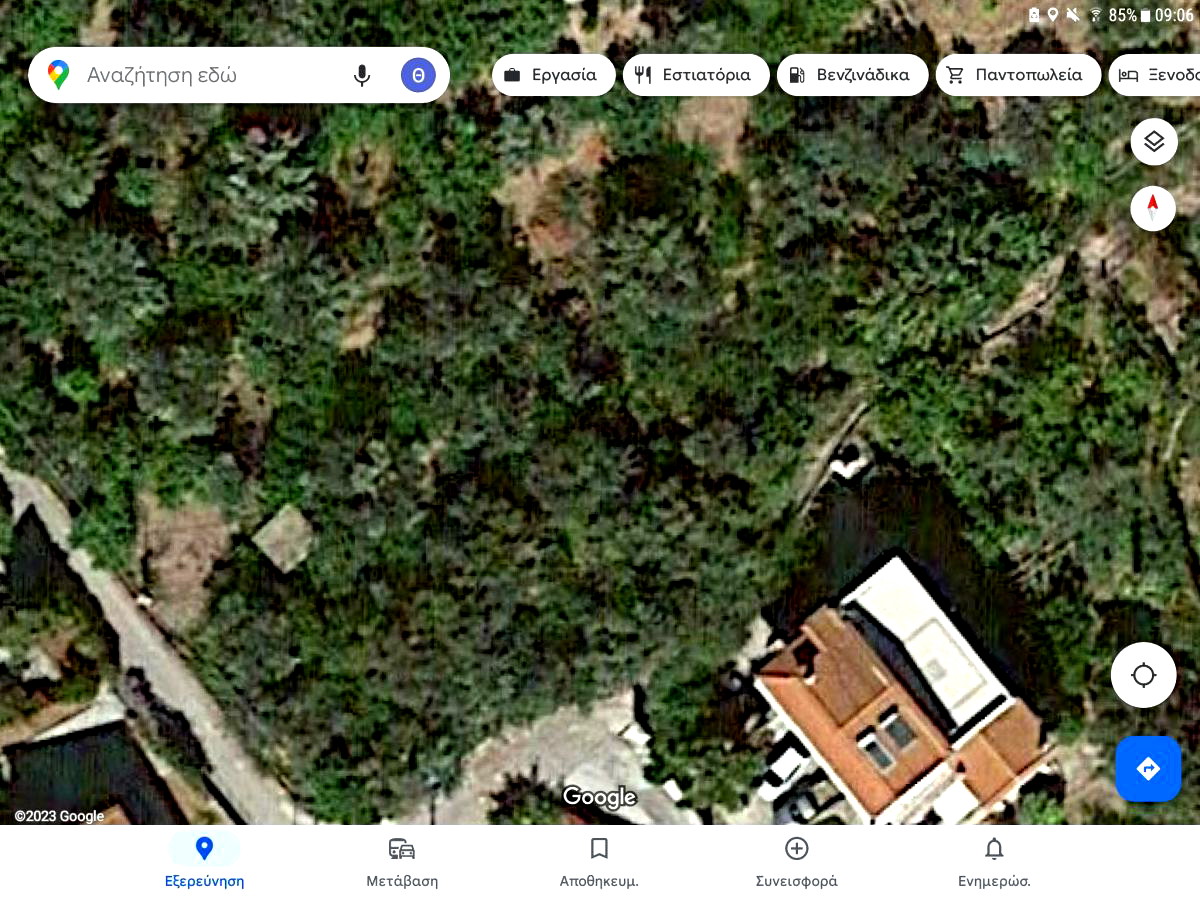Filter by the Εστιατόρια chip
1200x900 pixels.
tap(695, 75)
